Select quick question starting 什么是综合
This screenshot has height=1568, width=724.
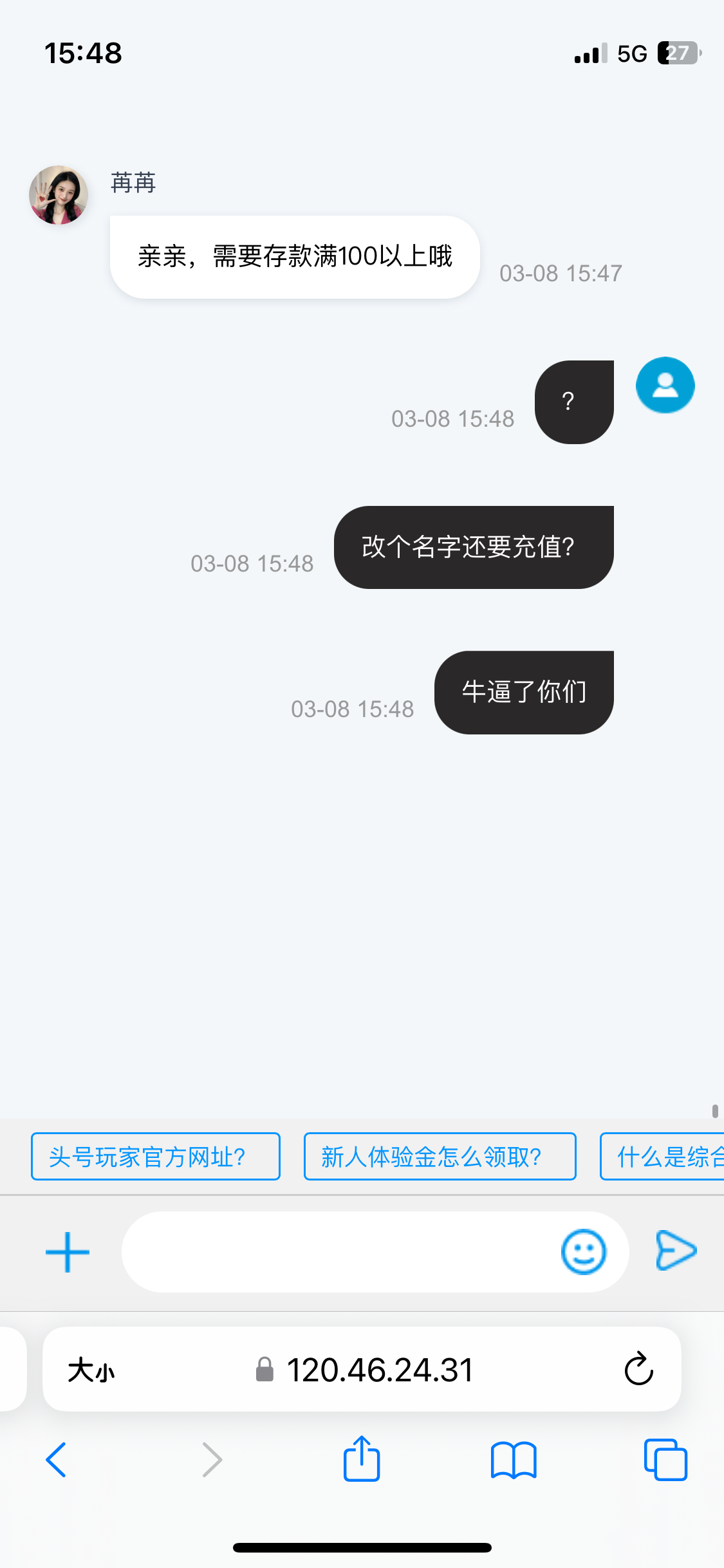coord(663,1157)
